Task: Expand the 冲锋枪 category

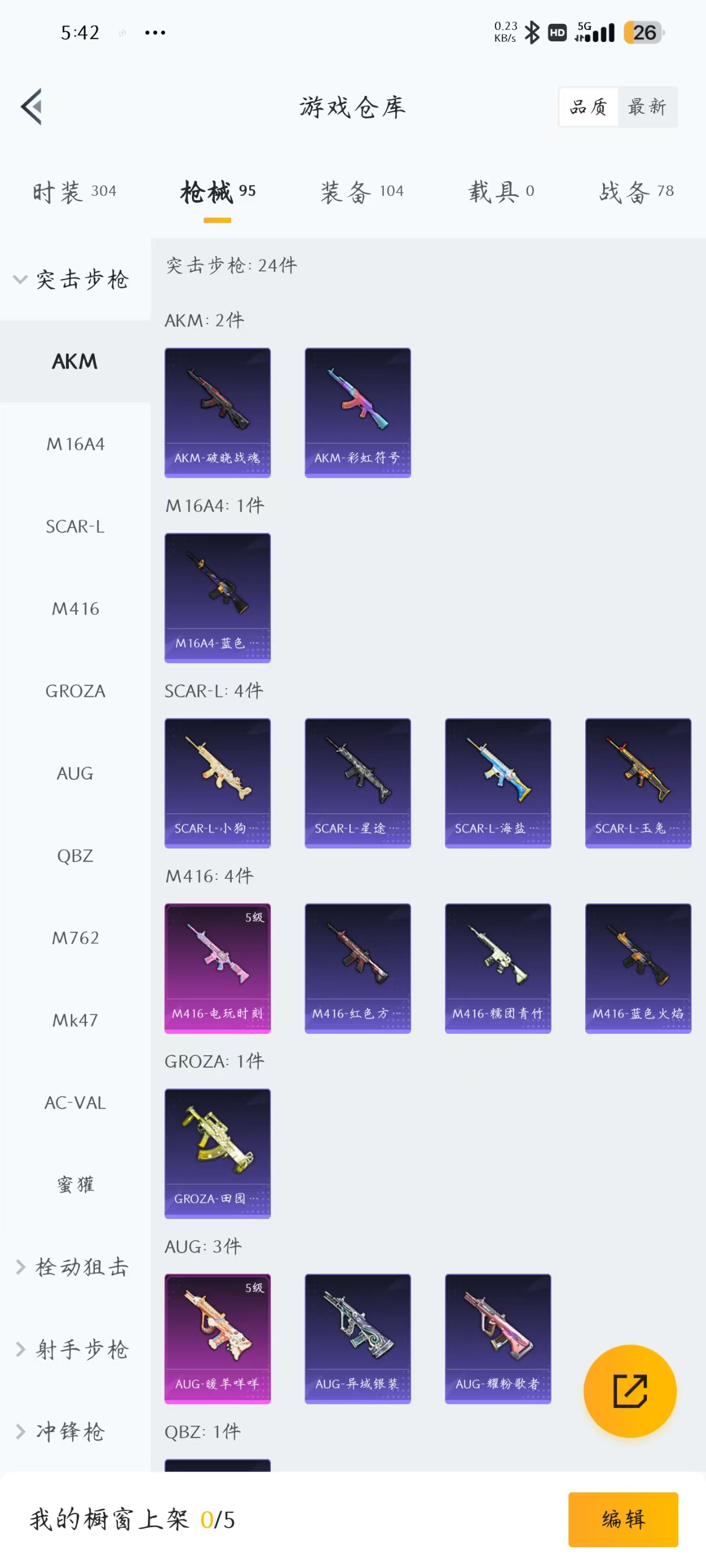Action: [x=61, y=1431]
